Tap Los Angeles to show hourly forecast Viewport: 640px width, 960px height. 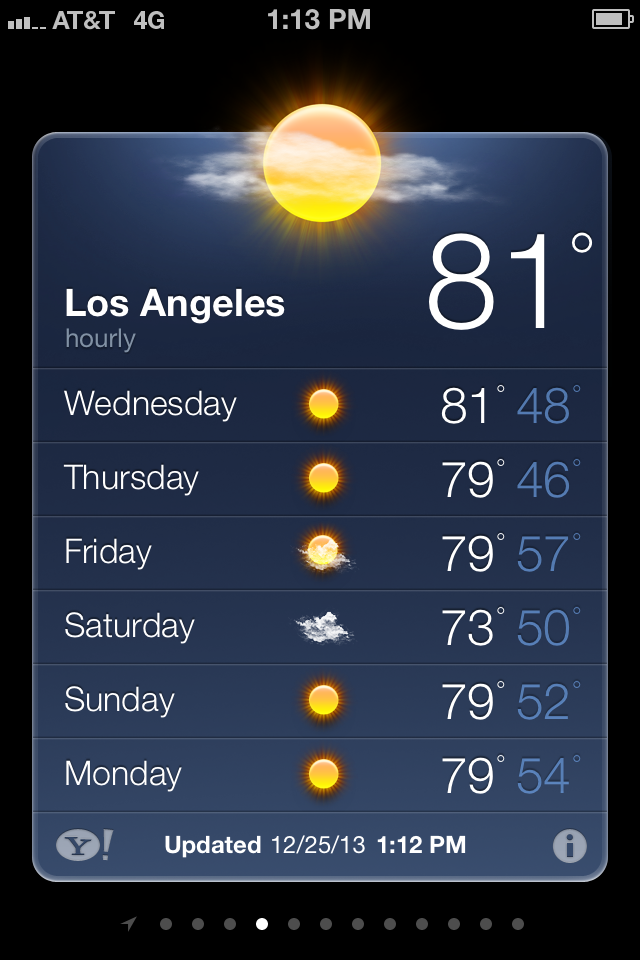click(174, 304)
